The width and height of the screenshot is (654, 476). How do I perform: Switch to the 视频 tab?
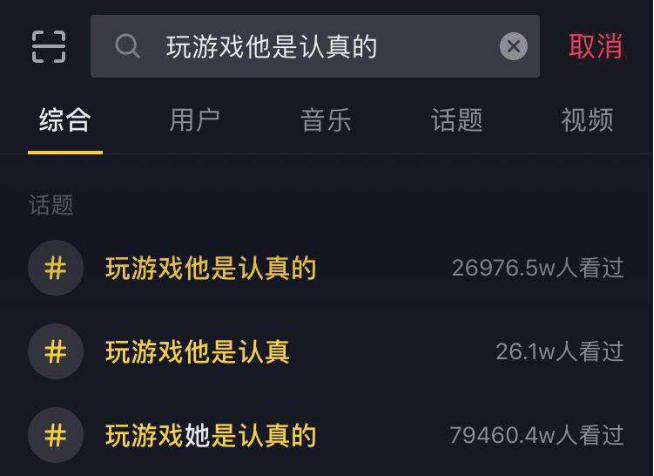pos(587,121)
